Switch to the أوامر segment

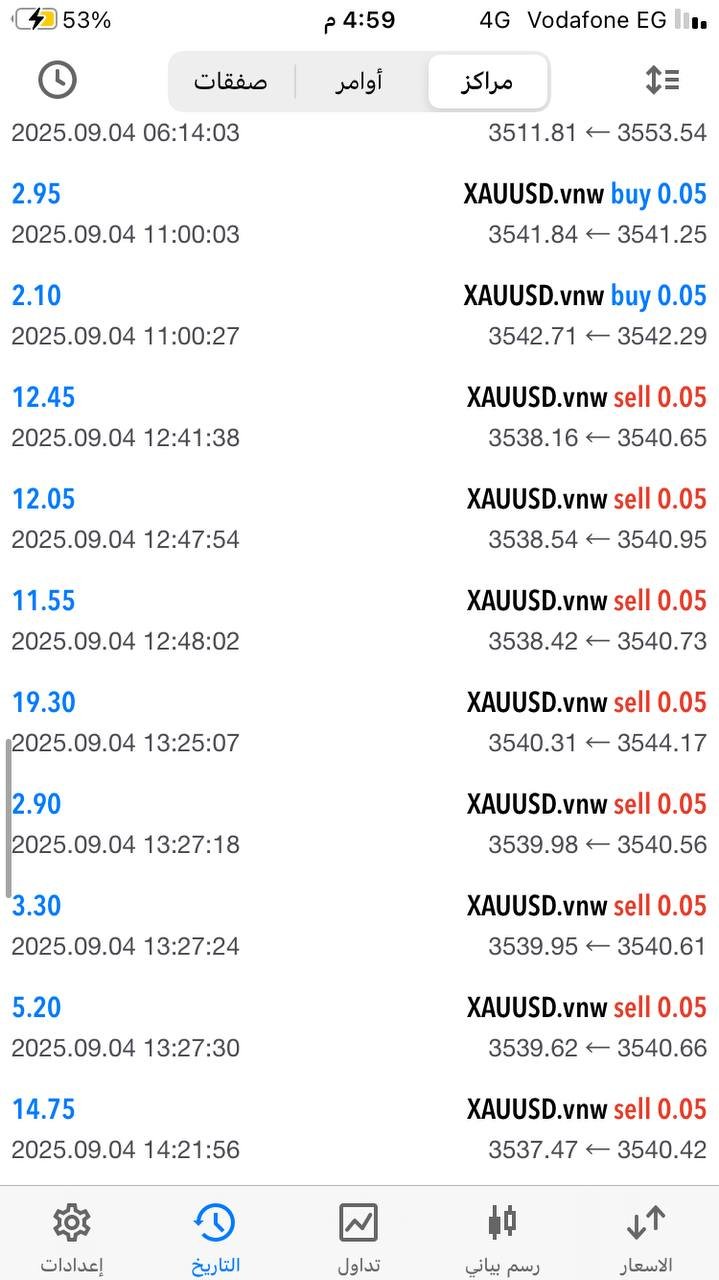pyautogui.click(x=359, y=81)
